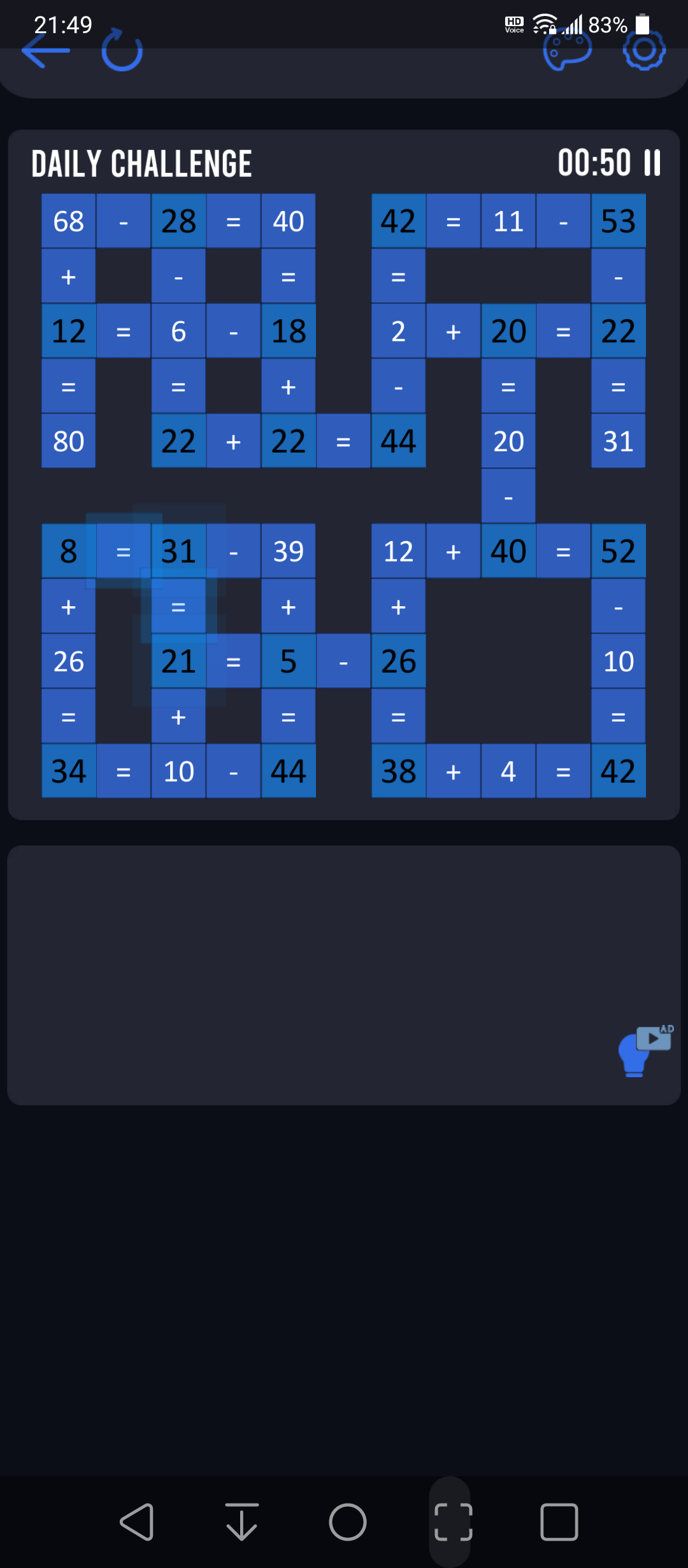Pause the daily challenge timer
Screen dimensions: 688x1568
(652, 163)
